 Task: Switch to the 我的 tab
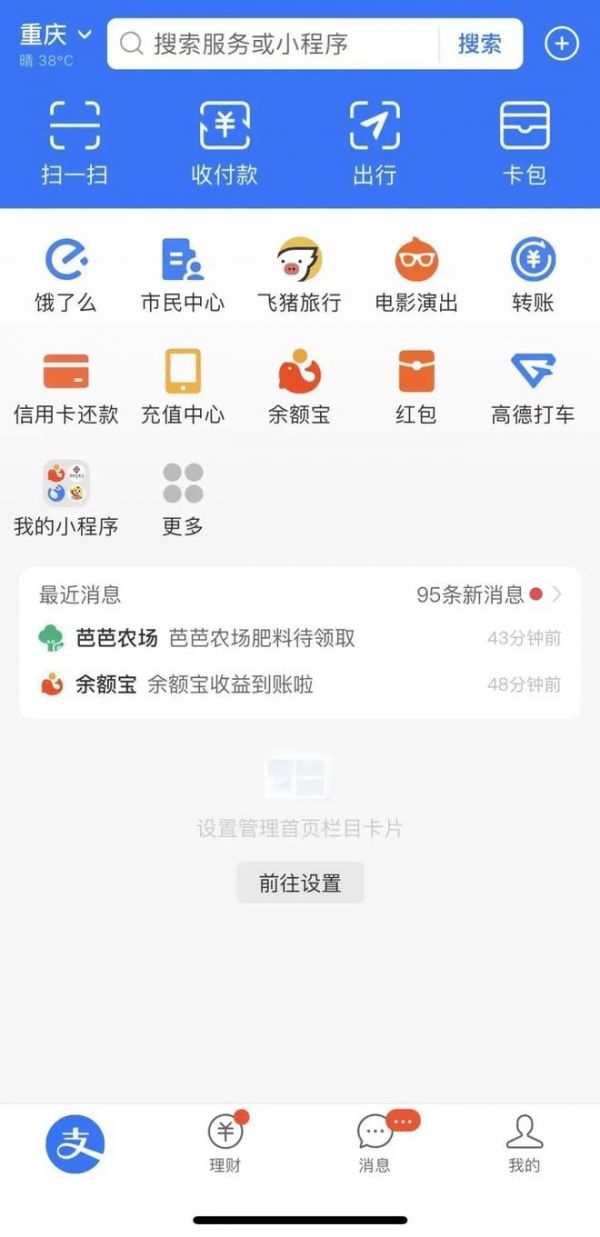pyautogui.click(x=524, y=1144)
